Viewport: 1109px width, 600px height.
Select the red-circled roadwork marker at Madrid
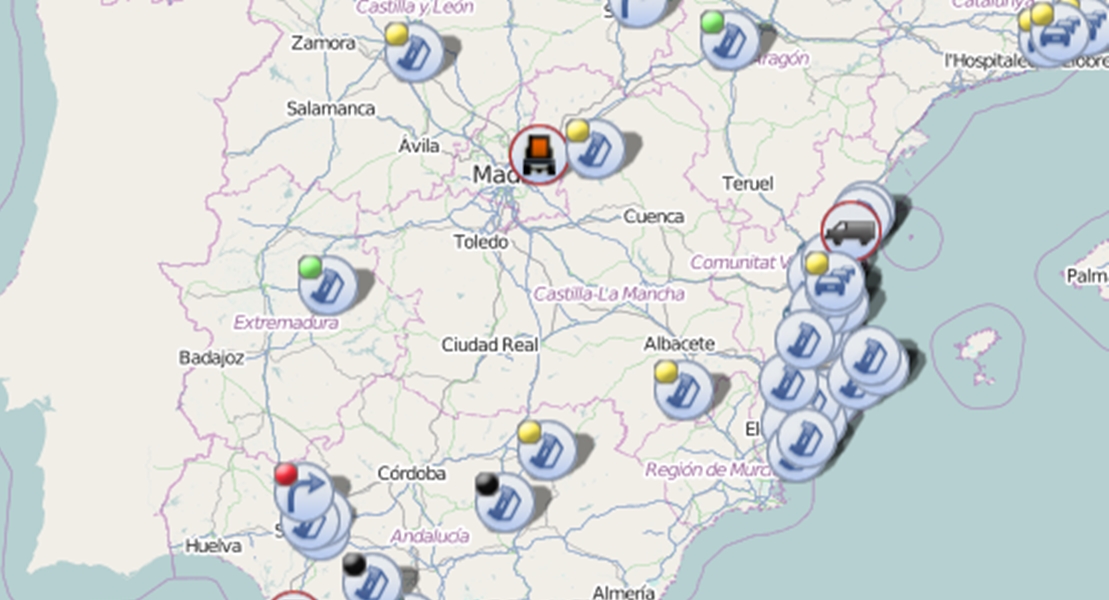pos(539,154)
